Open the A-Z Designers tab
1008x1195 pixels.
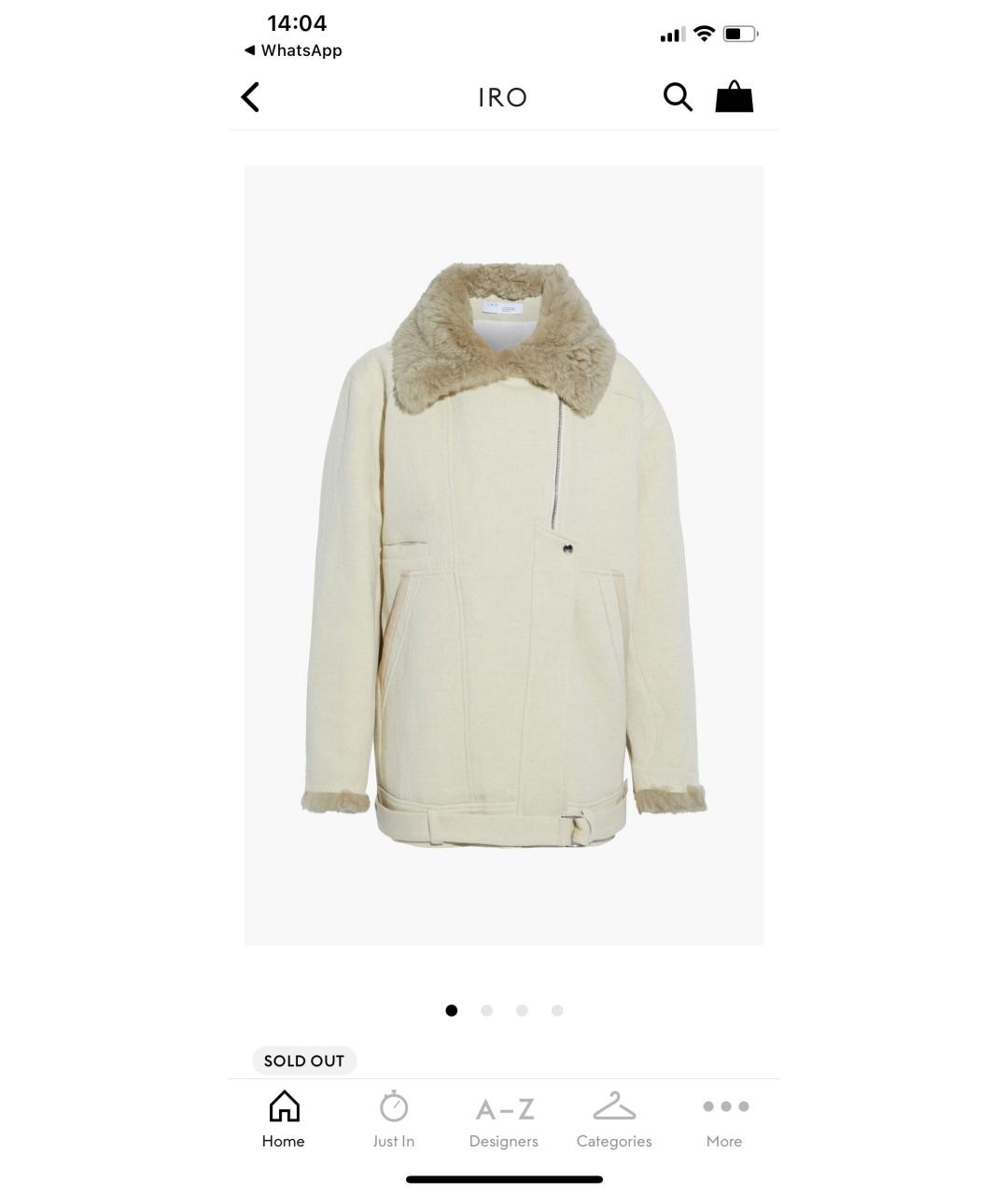pyautogui.click(x=504, y=1118)
